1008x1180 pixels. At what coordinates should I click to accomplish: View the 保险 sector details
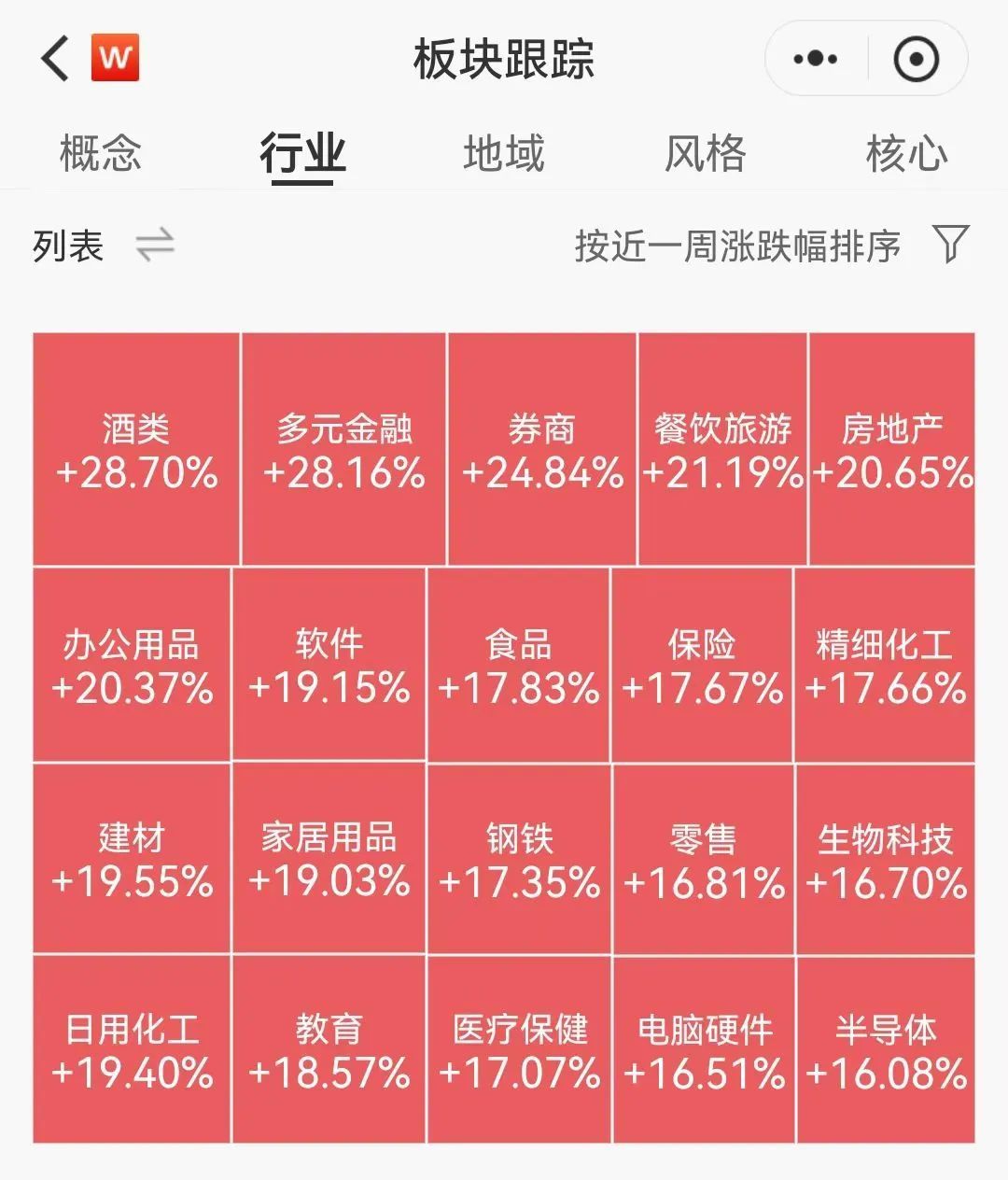coord(702,665)
